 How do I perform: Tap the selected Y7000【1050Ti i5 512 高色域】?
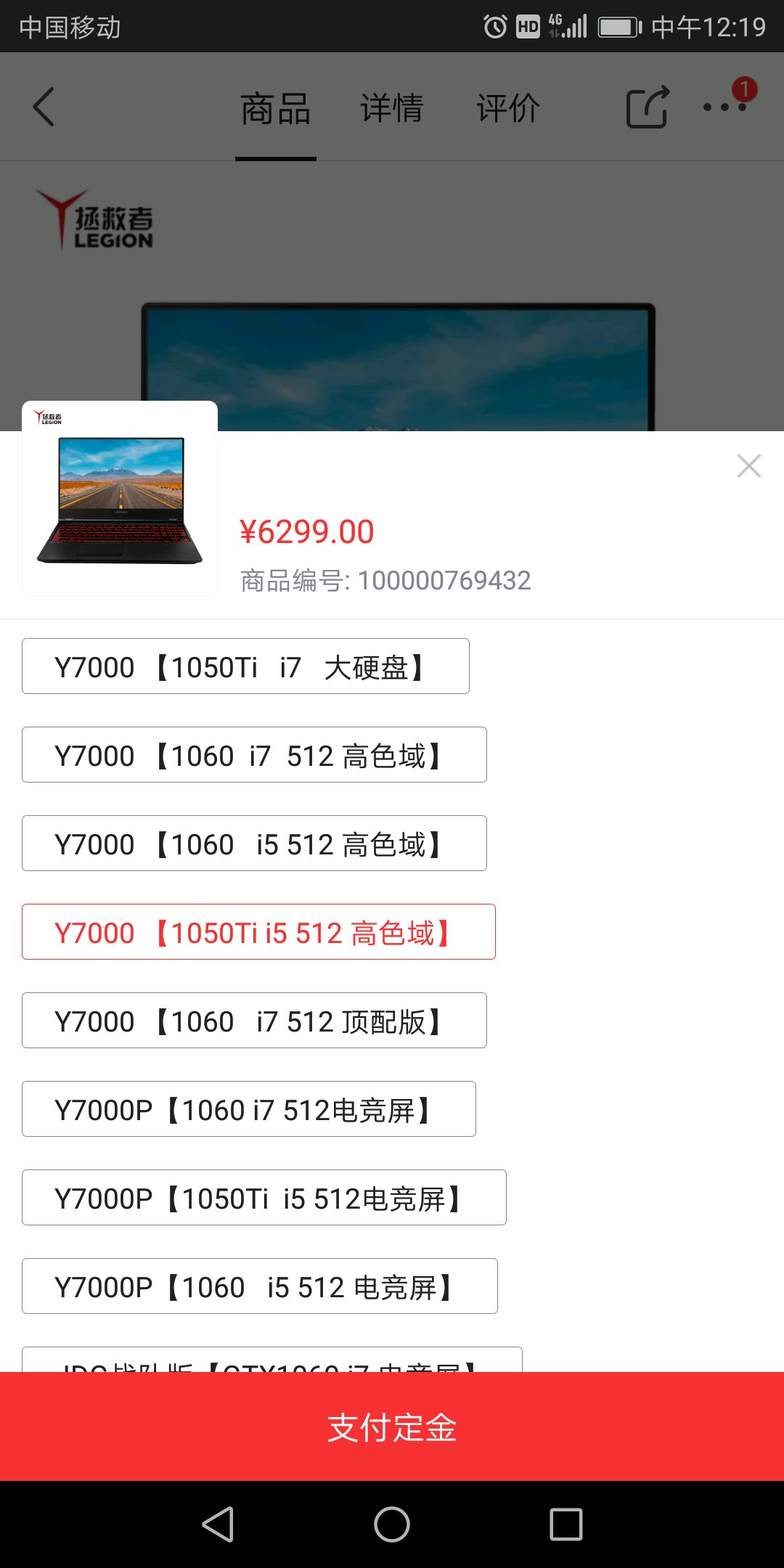pyautogui.click(x=258, y=932)
